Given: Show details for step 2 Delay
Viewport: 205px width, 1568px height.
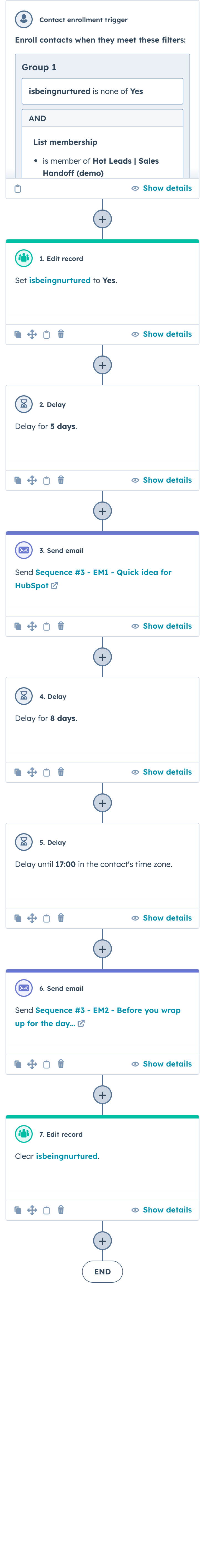Looking at the screenshot, I should (x=162, y=480).
